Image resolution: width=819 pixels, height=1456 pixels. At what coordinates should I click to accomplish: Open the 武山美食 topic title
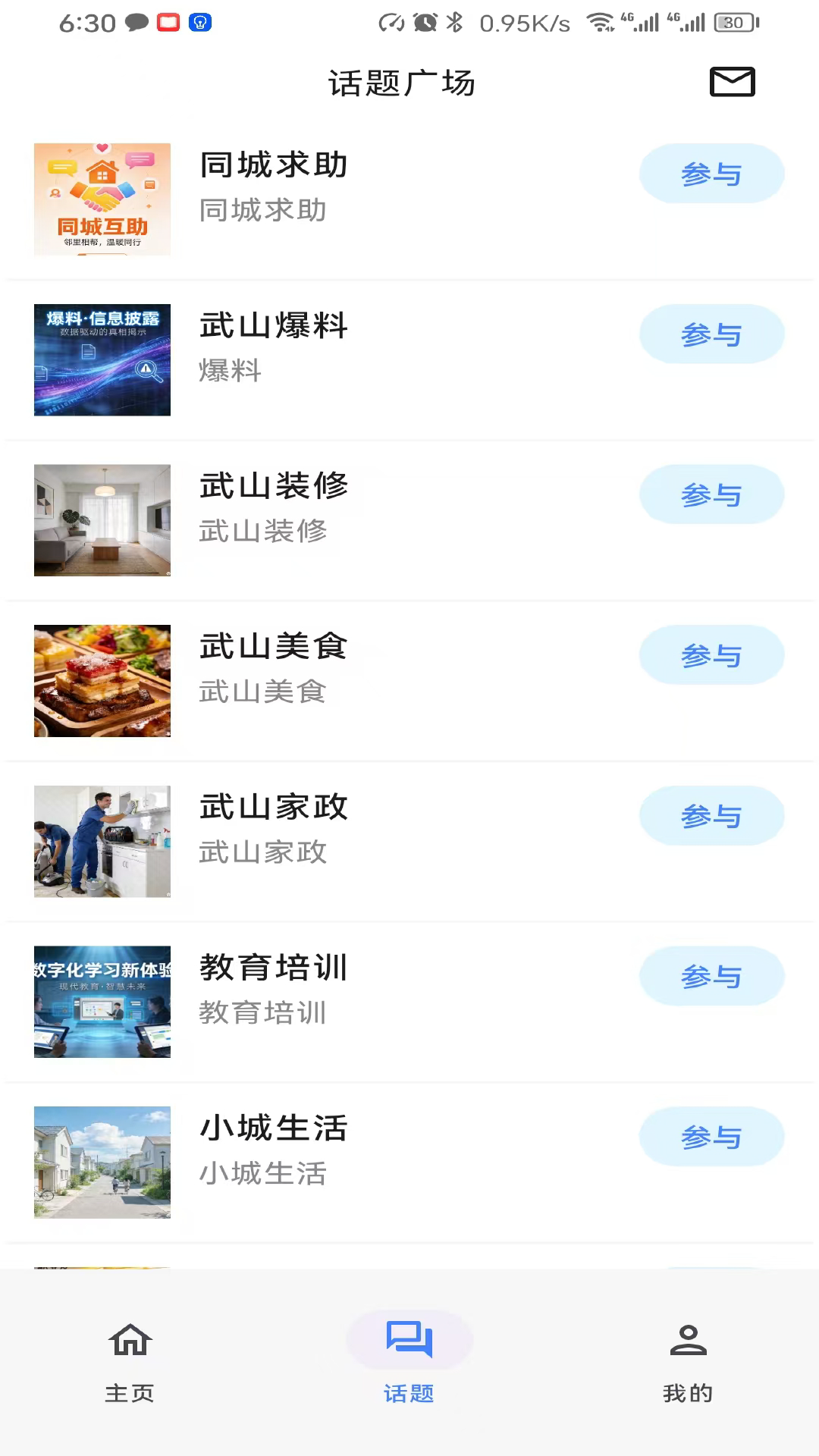pos(273,646)
